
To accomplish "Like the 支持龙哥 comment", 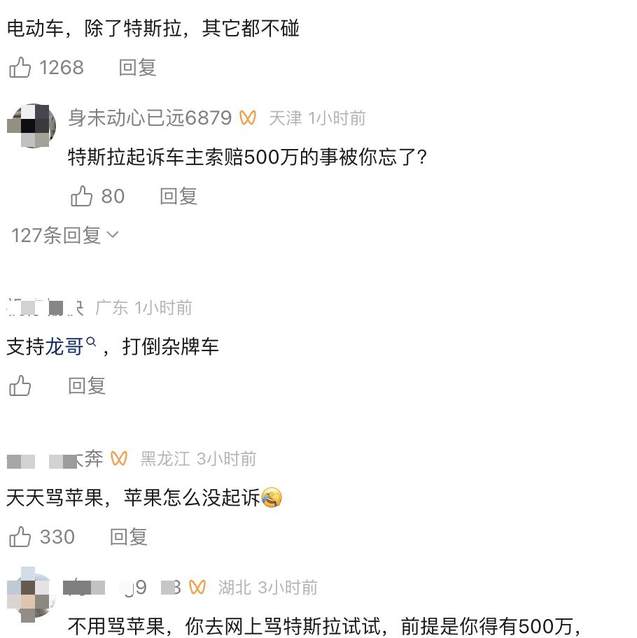I will coord(20,386).
